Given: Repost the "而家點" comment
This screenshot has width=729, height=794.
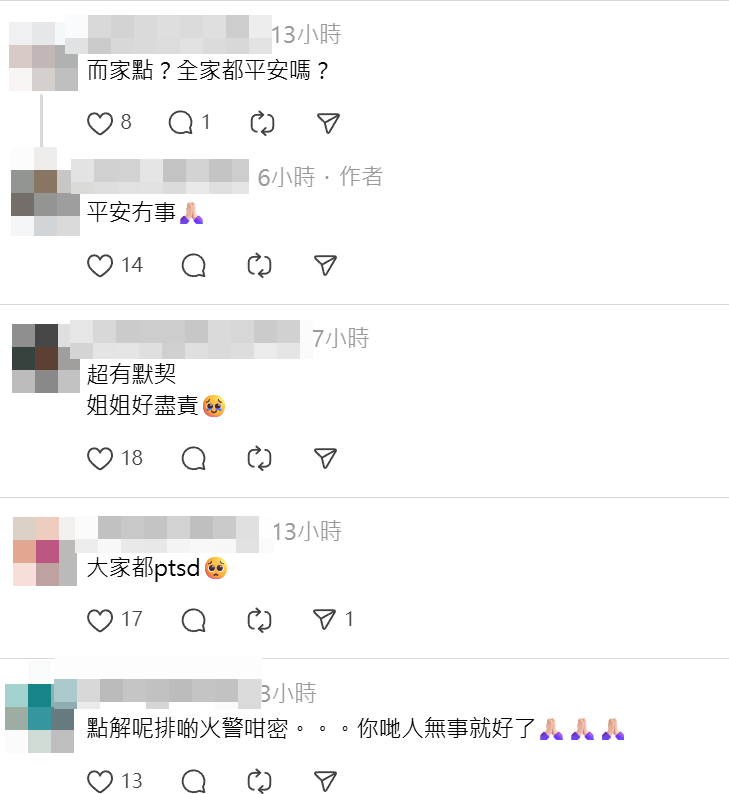Looking at the screenshot, I should click(261, 123).
